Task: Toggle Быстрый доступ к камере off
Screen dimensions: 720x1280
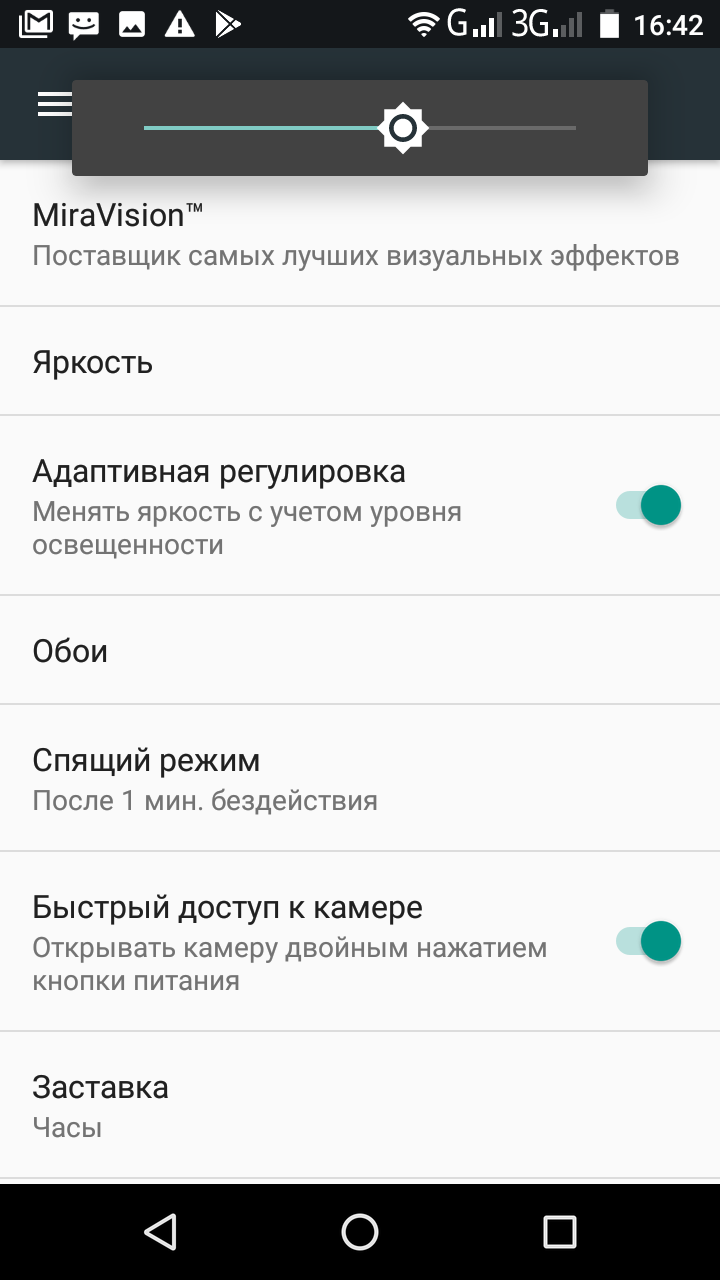Action: pyautogui.click(x=648, y=941)
